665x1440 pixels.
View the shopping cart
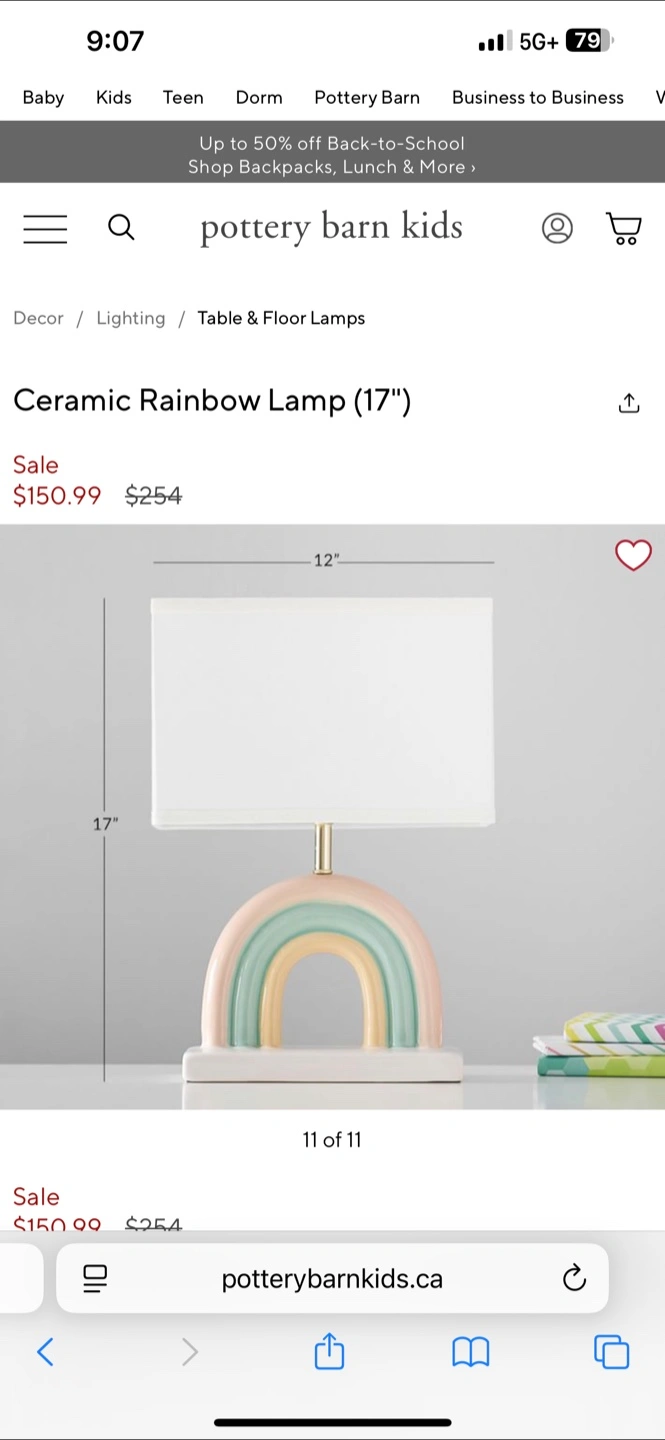pyautogui.click(x=624, y=228)
